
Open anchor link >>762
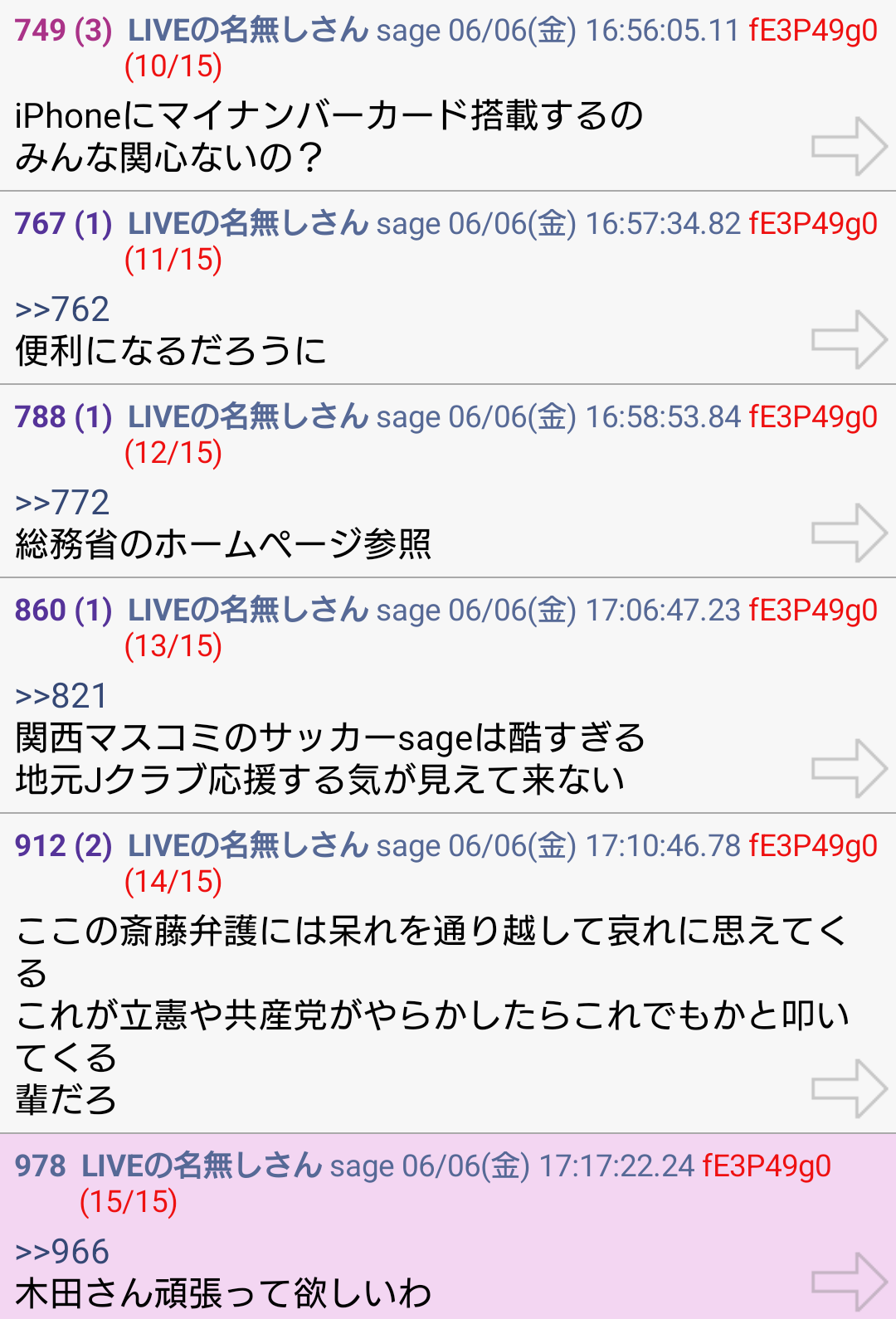click(62, 309)
